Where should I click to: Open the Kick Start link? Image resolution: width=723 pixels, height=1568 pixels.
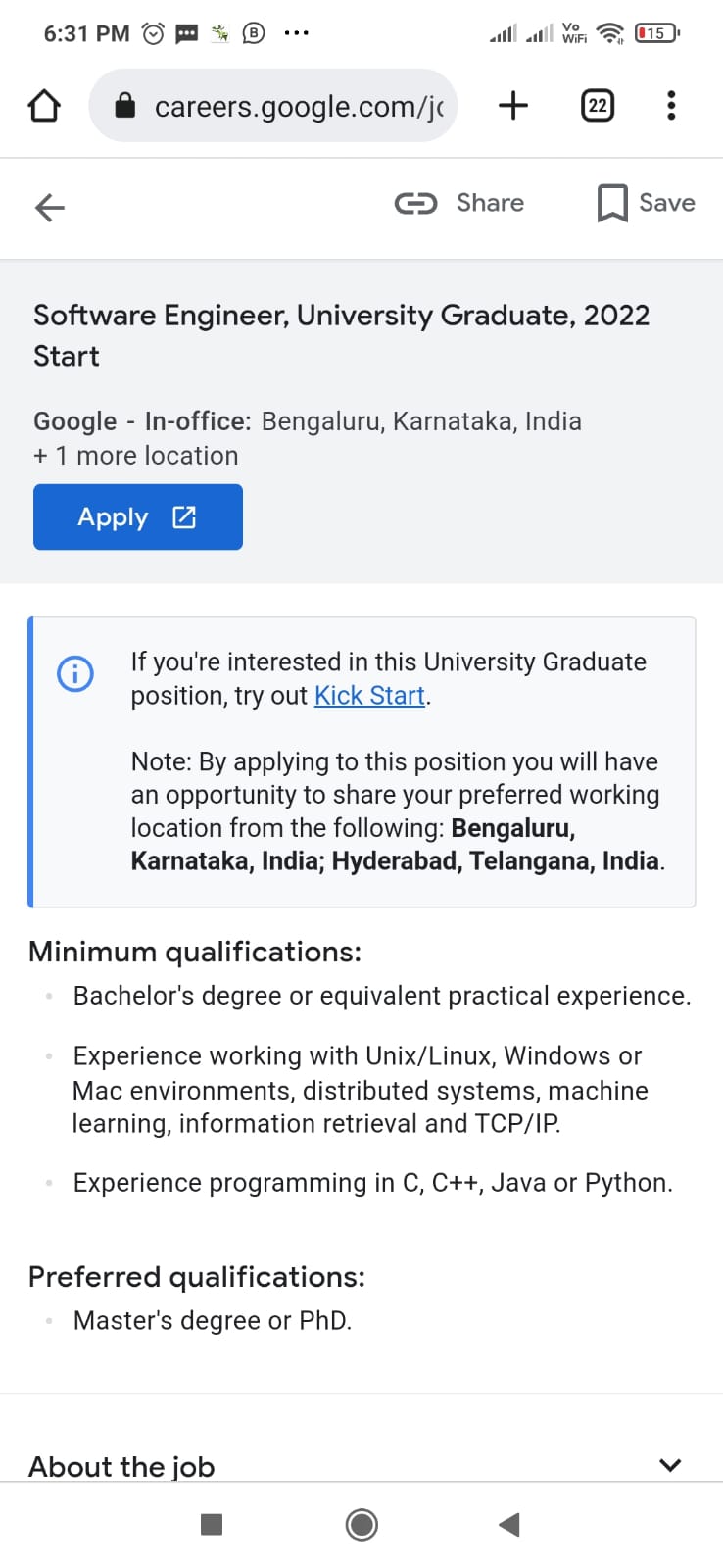click(369, 695)
